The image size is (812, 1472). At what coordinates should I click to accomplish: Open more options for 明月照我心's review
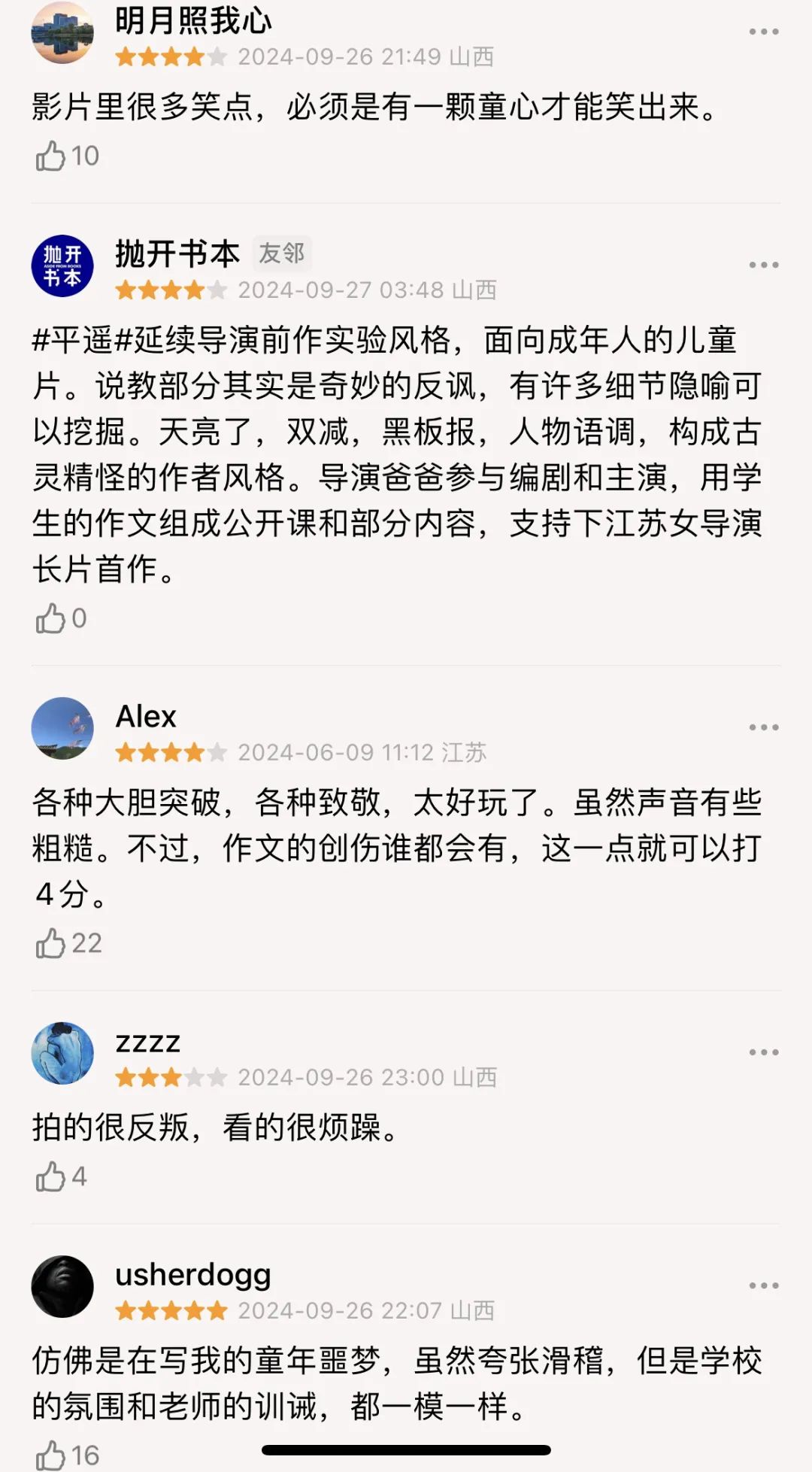[x=763, y=32]
